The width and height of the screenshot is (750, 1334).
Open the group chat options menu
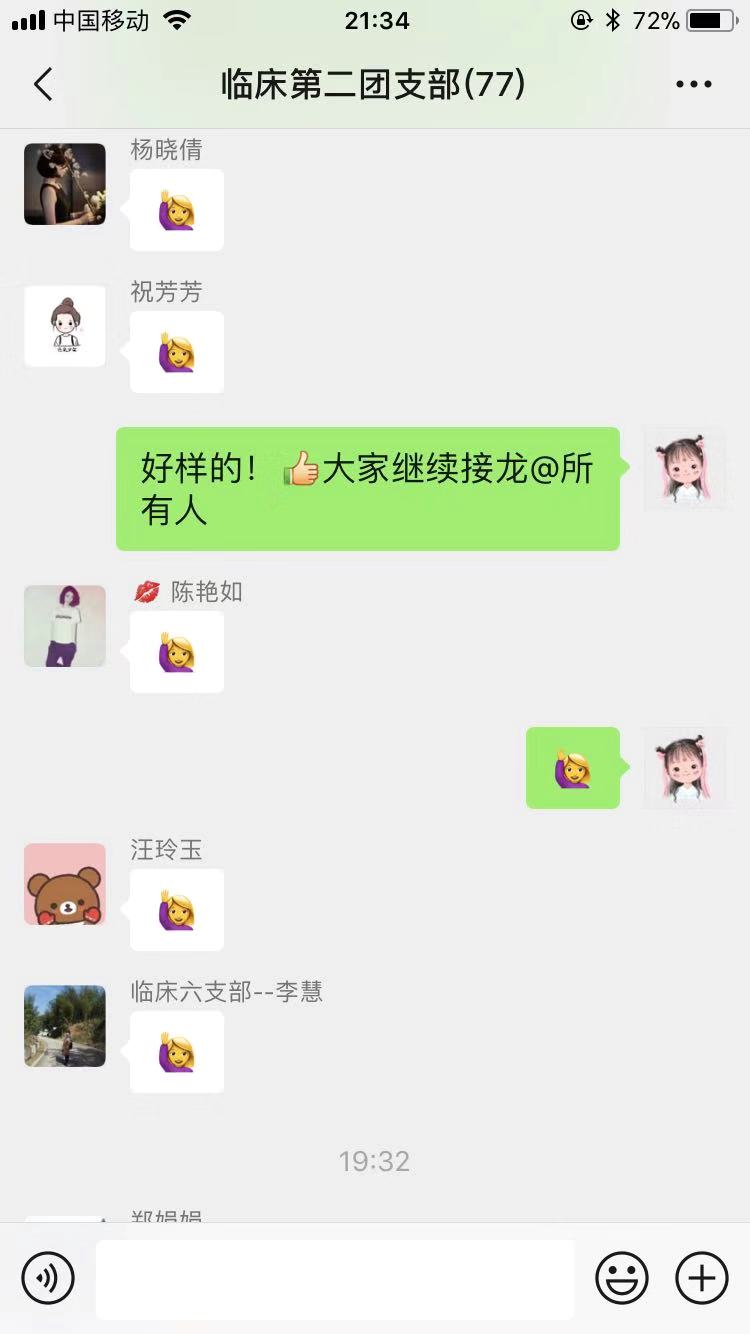click(693, 85)
